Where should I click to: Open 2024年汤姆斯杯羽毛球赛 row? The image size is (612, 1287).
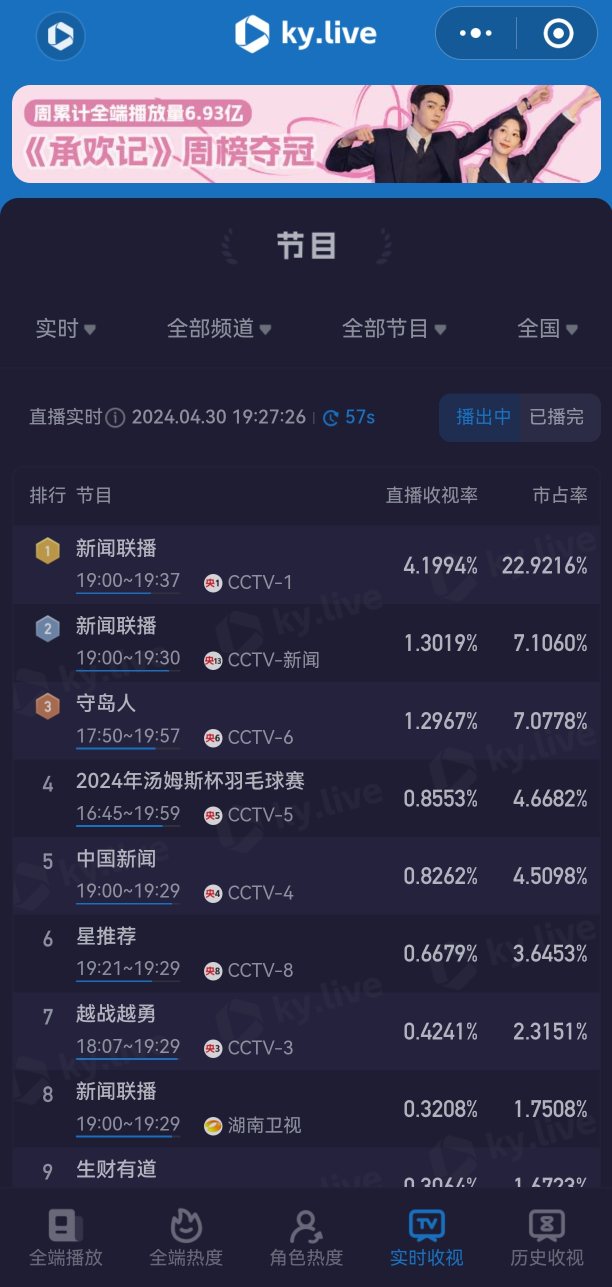click(x=306, y=797)
